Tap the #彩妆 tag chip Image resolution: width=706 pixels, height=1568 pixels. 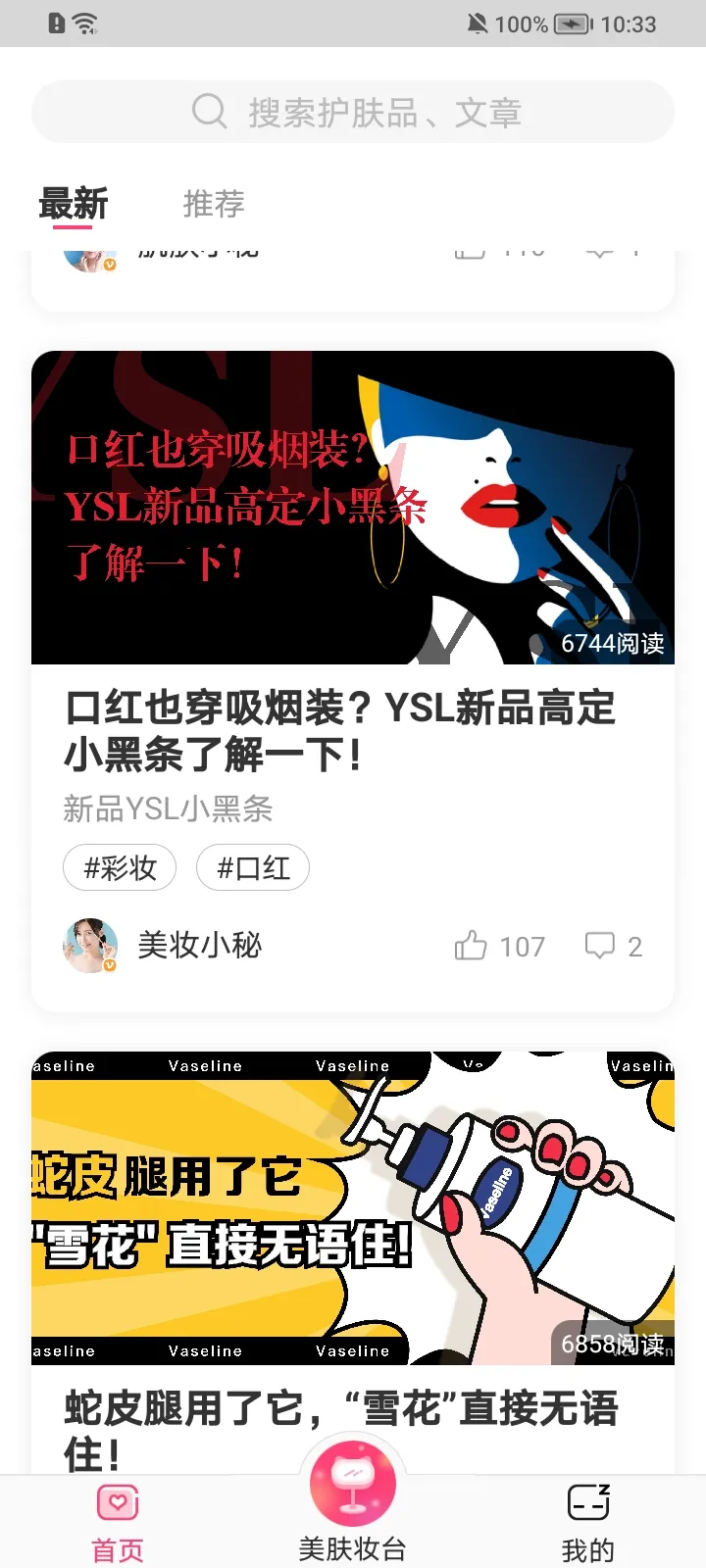(120, 868)
